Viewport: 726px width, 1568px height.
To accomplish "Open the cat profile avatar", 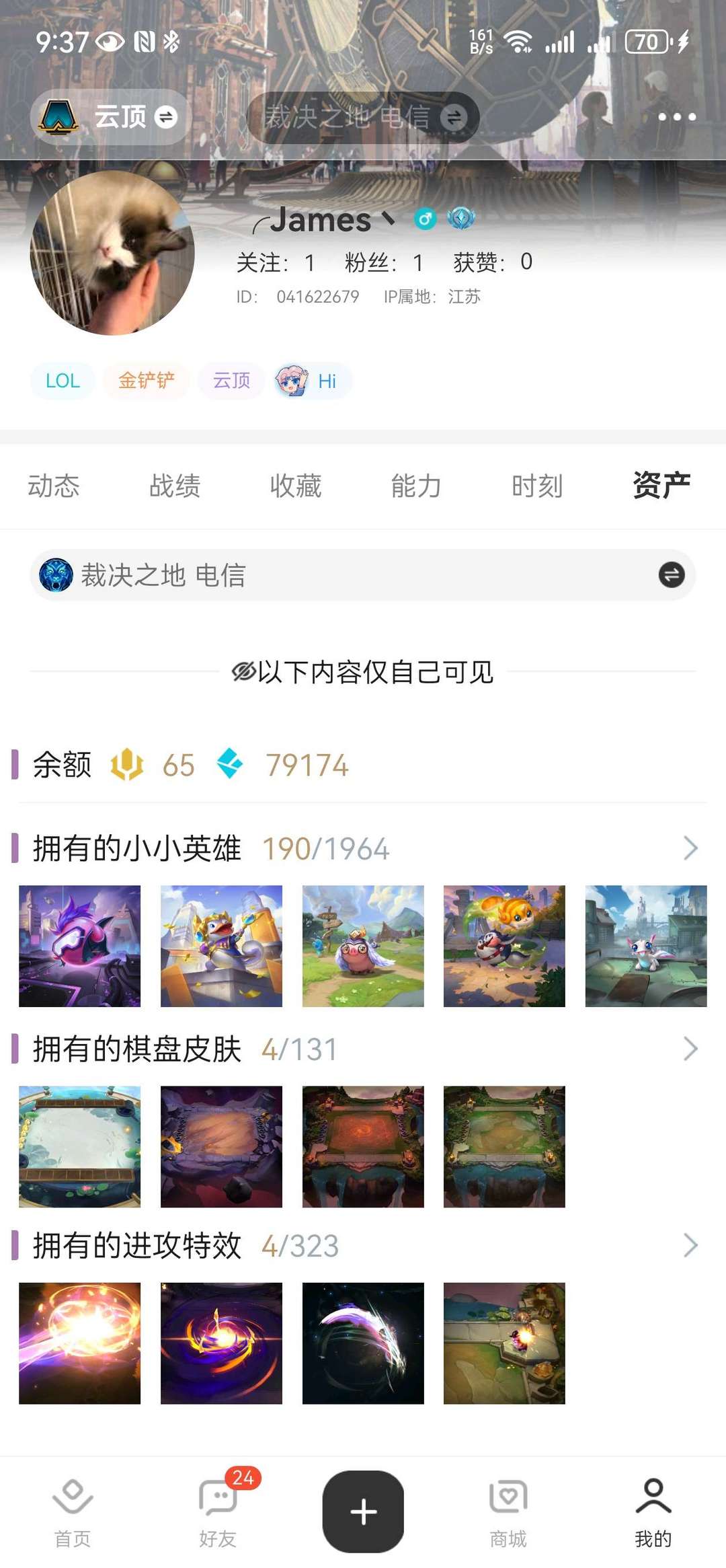I will pos(112,253).
